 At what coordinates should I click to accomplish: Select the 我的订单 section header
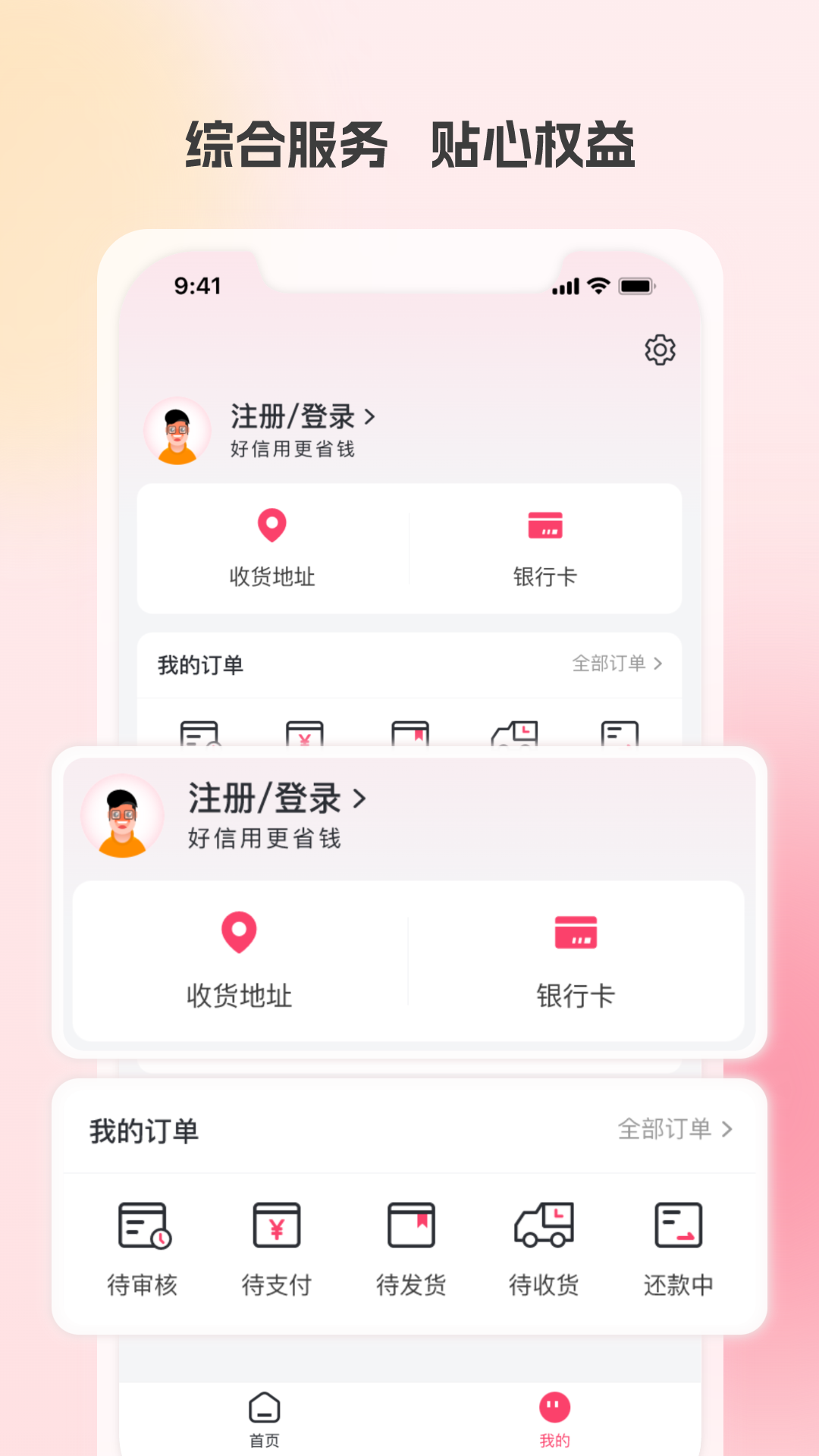pos(143,1129)
